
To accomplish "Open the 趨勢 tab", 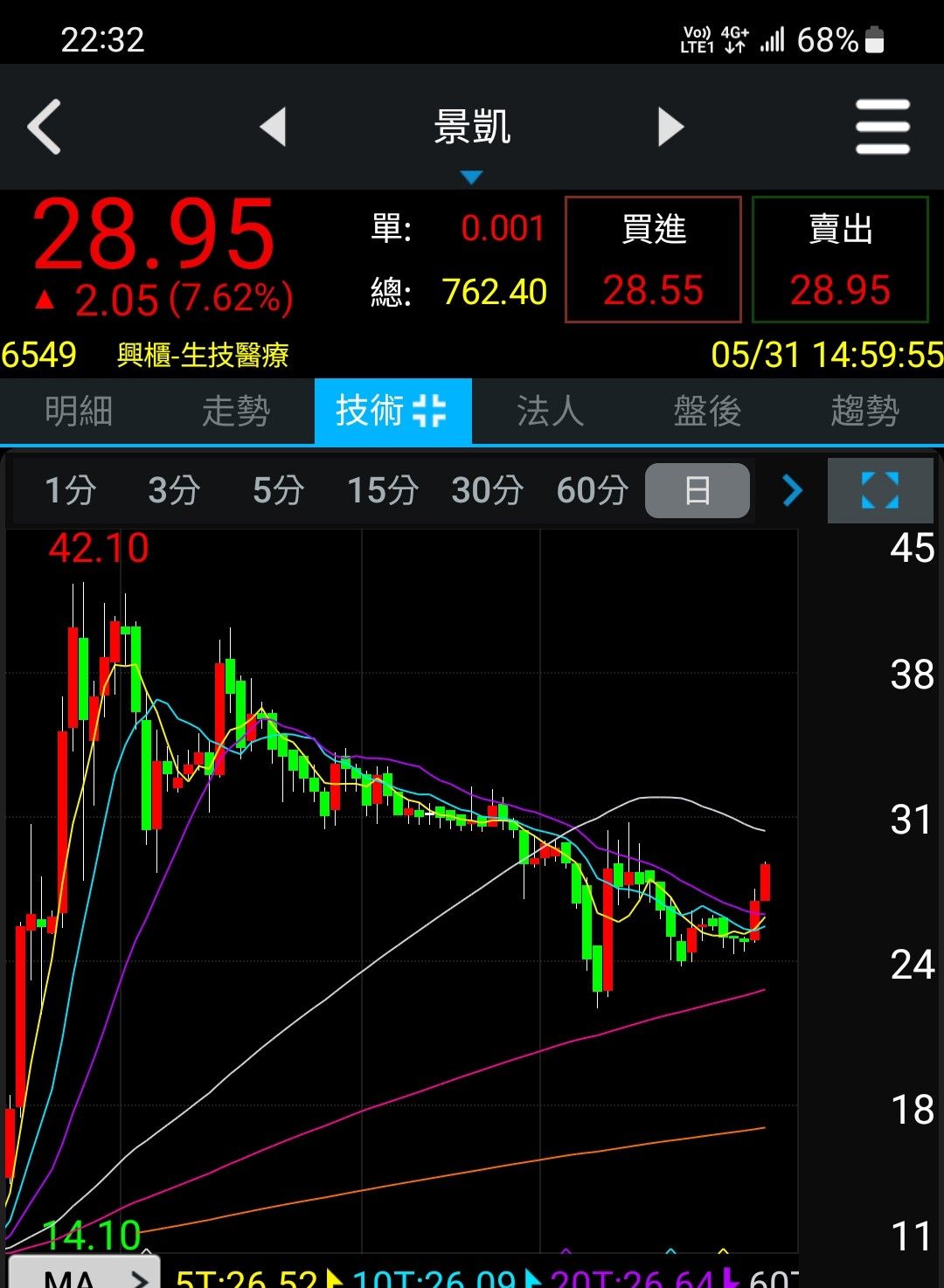I will pyautogui.click(x=864, y=411).
